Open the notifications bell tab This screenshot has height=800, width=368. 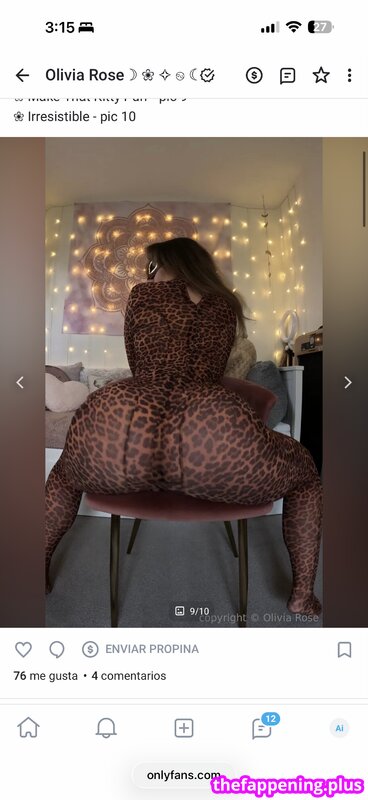click(x=106, y=728)
